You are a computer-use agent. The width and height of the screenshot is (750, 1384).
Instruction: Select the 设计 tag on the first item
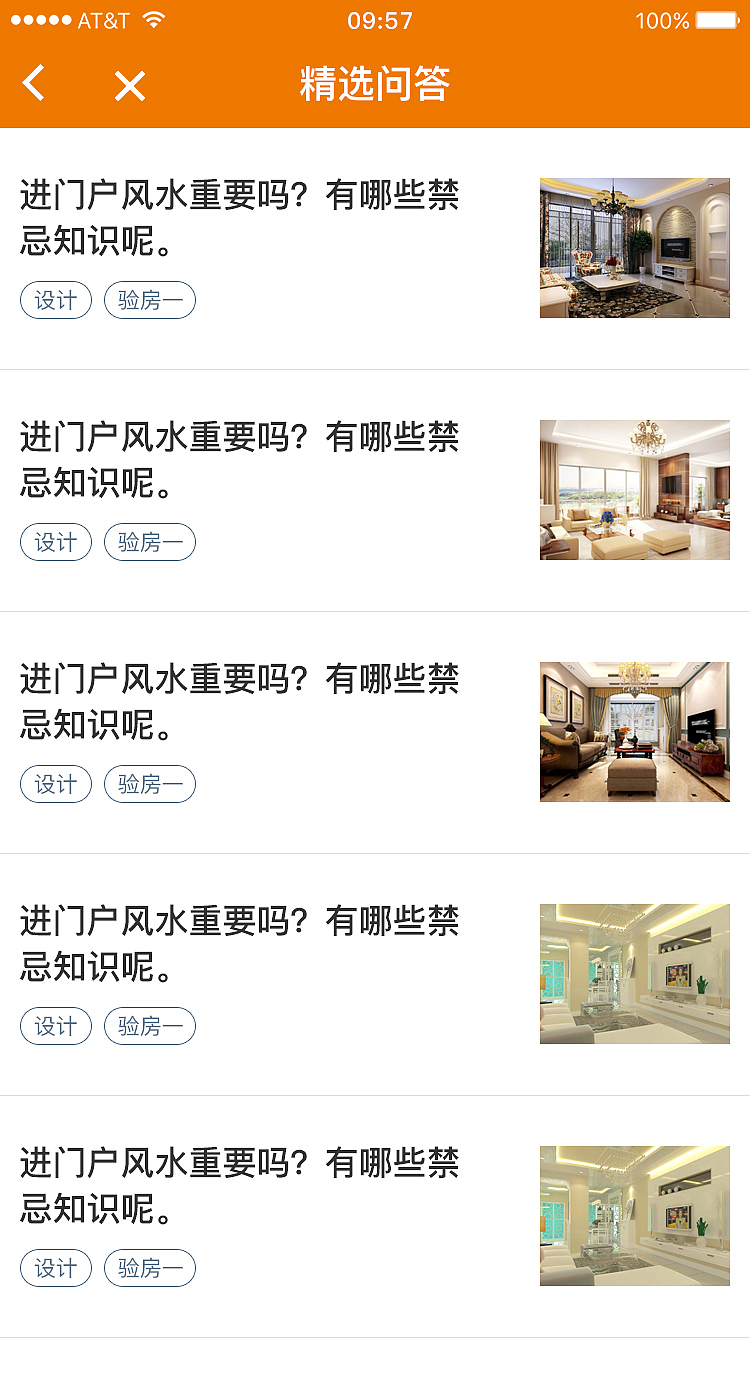point(55,300)
